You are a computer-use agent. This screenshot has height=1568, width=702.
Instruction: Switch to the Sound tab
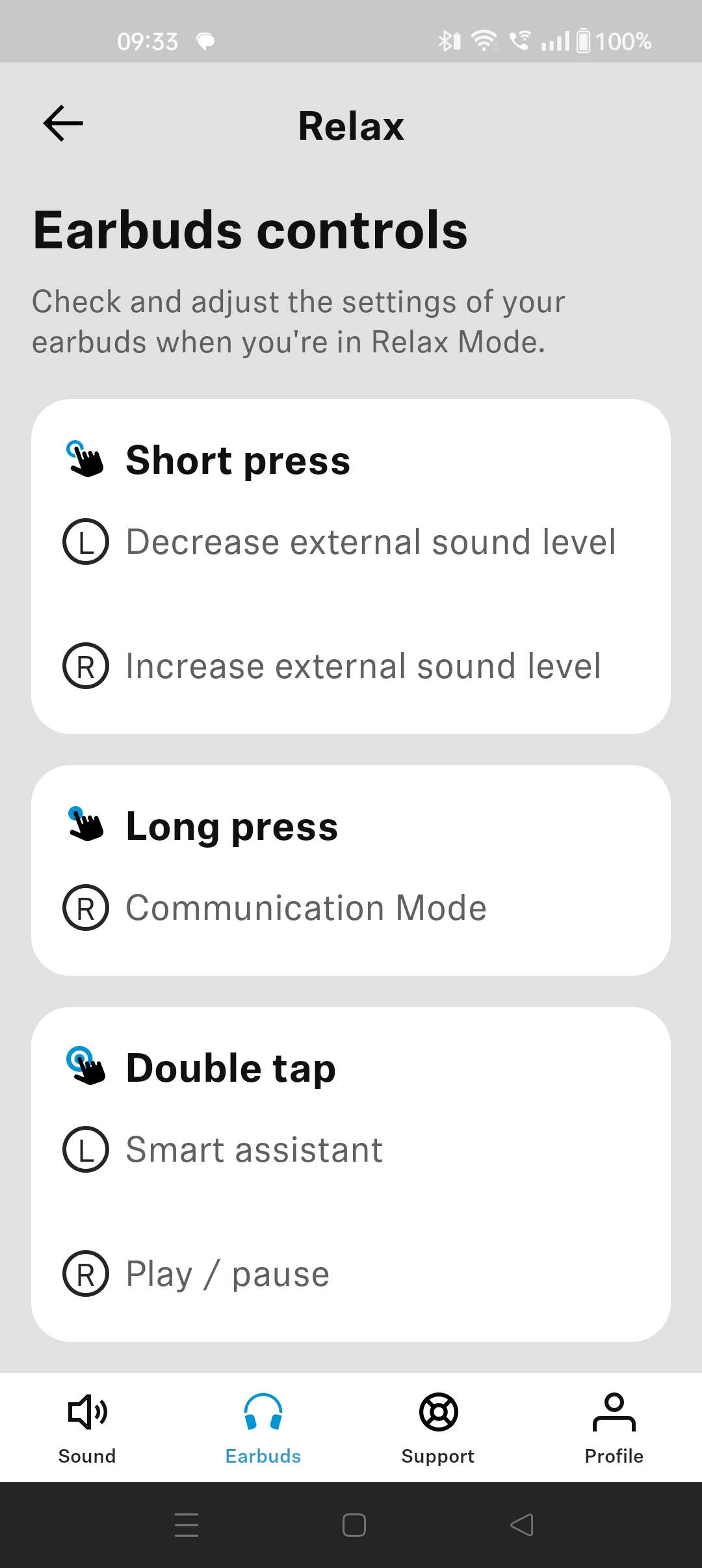point(87,1428)
